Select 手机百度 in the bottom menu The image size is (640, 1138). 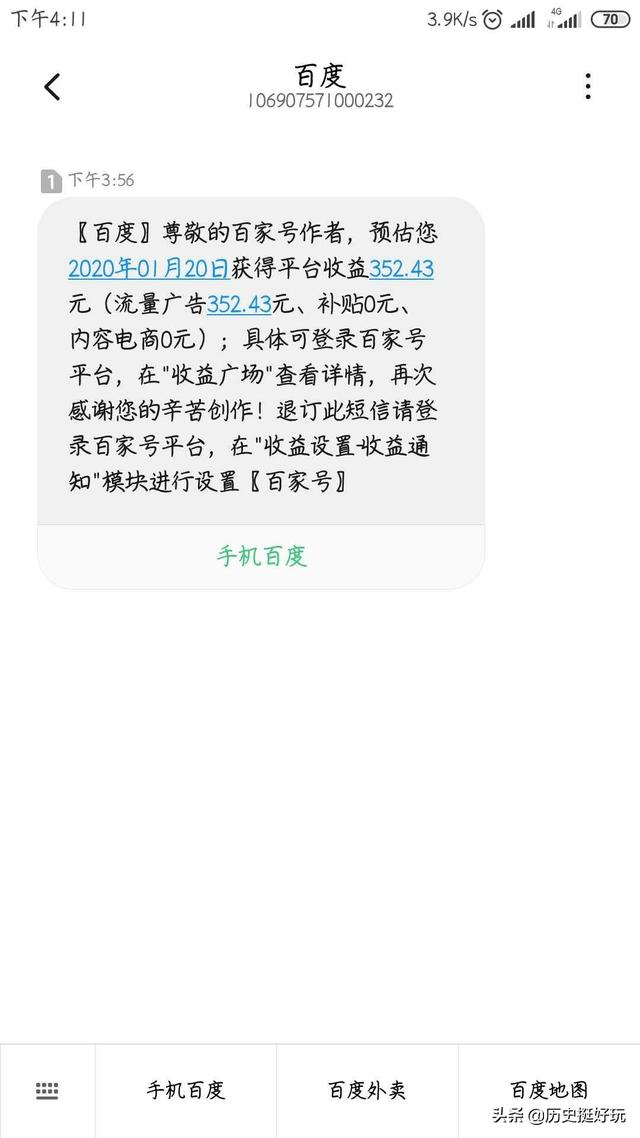pyautogui.click(x=185, y=1090)
